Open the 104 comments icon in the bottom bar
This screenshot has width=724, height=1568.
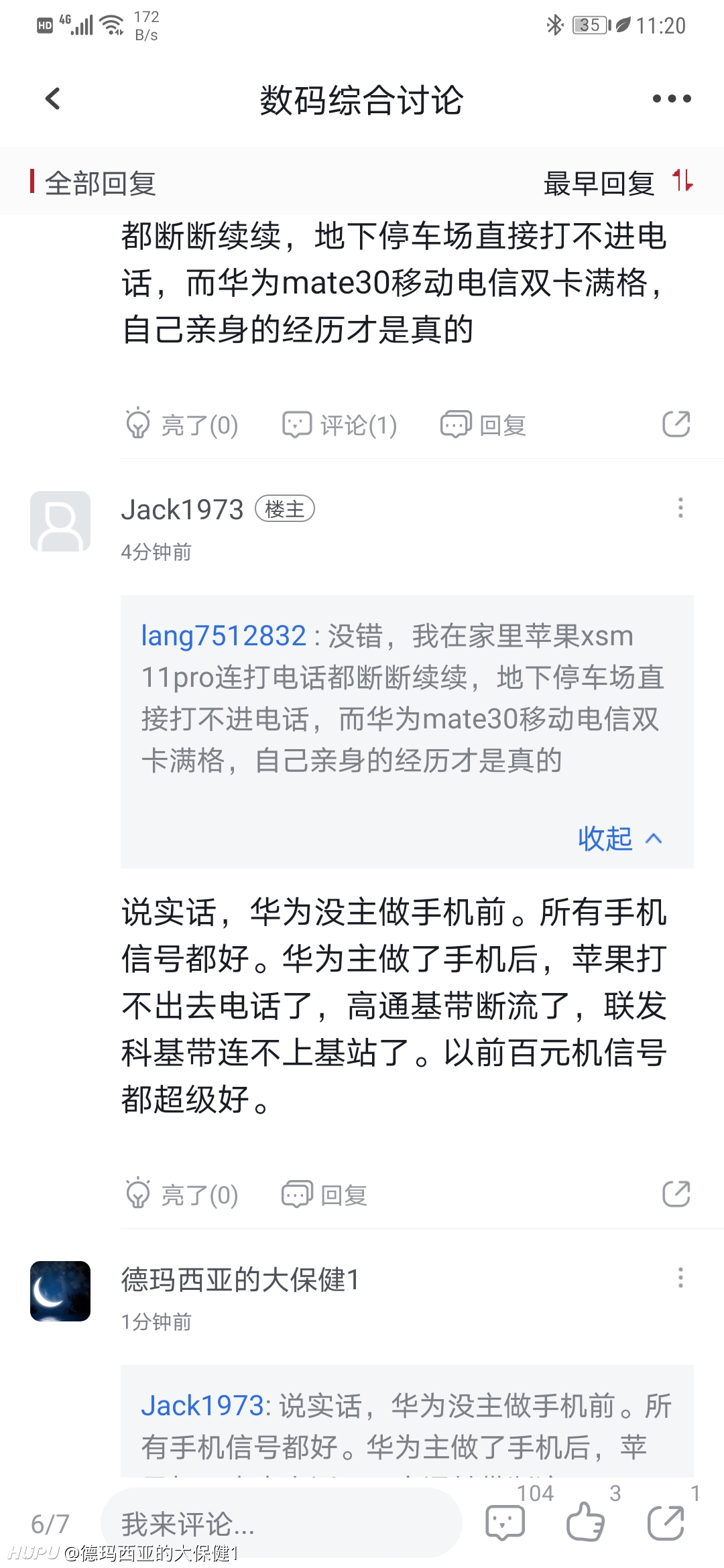point(505,1522)
